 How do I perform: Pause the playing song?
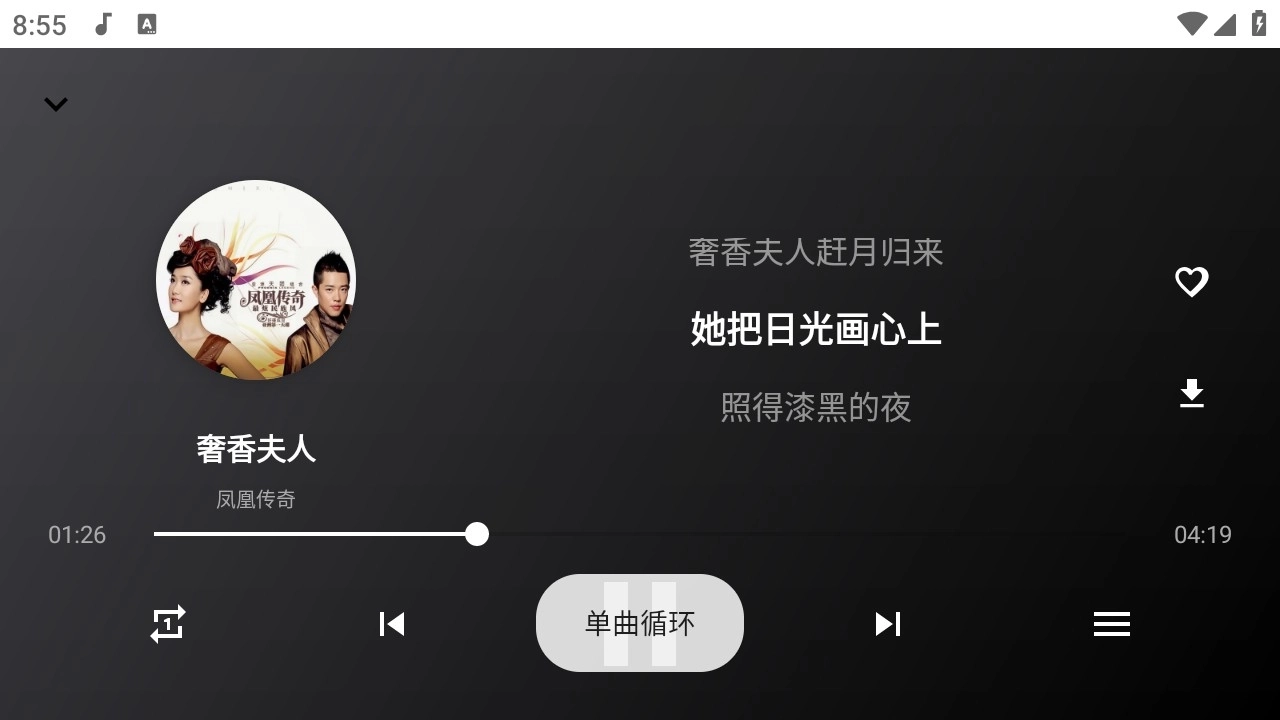click(640, 624)
